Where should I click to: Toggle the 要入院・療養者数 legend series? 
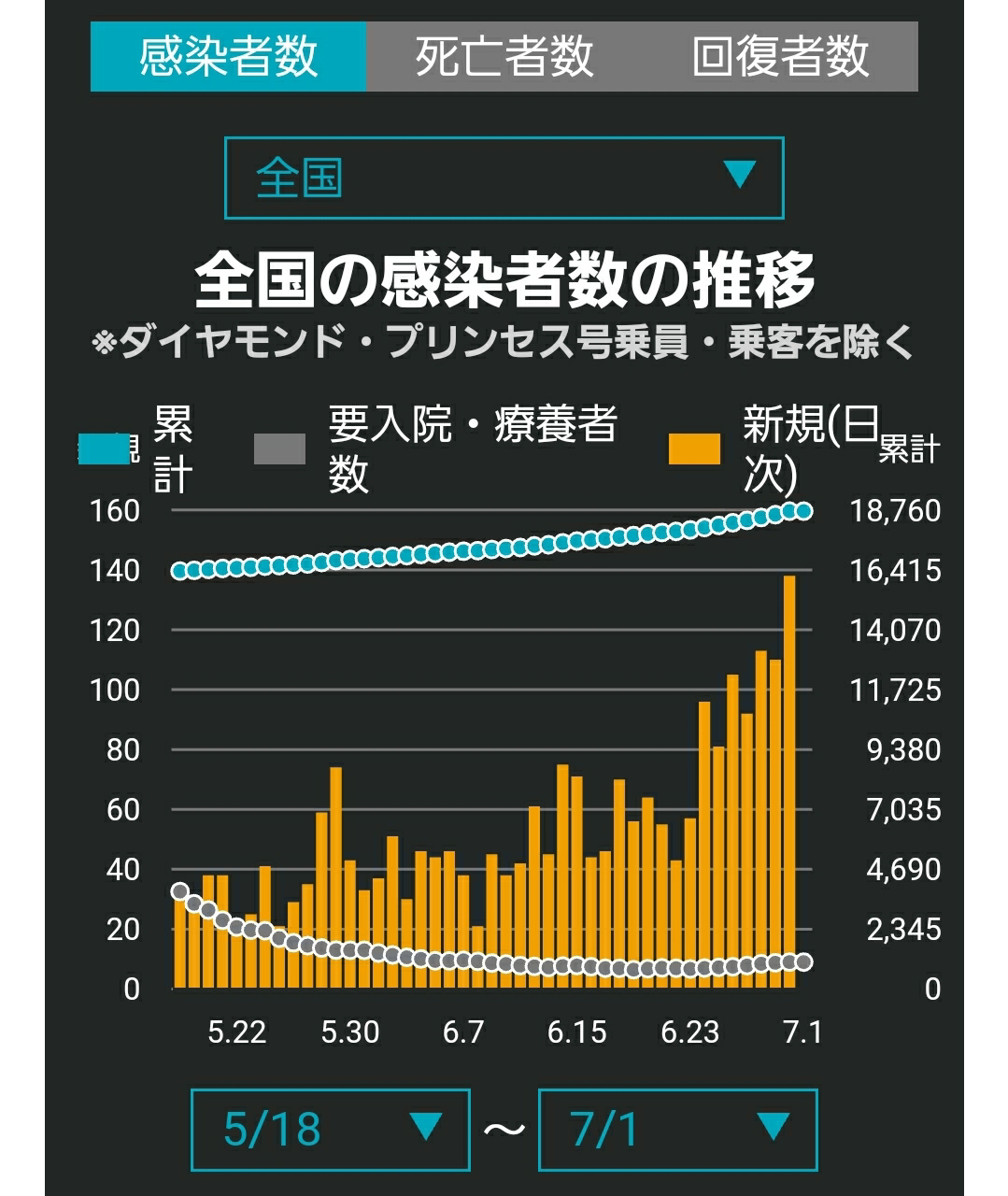[x=436, y=449]
